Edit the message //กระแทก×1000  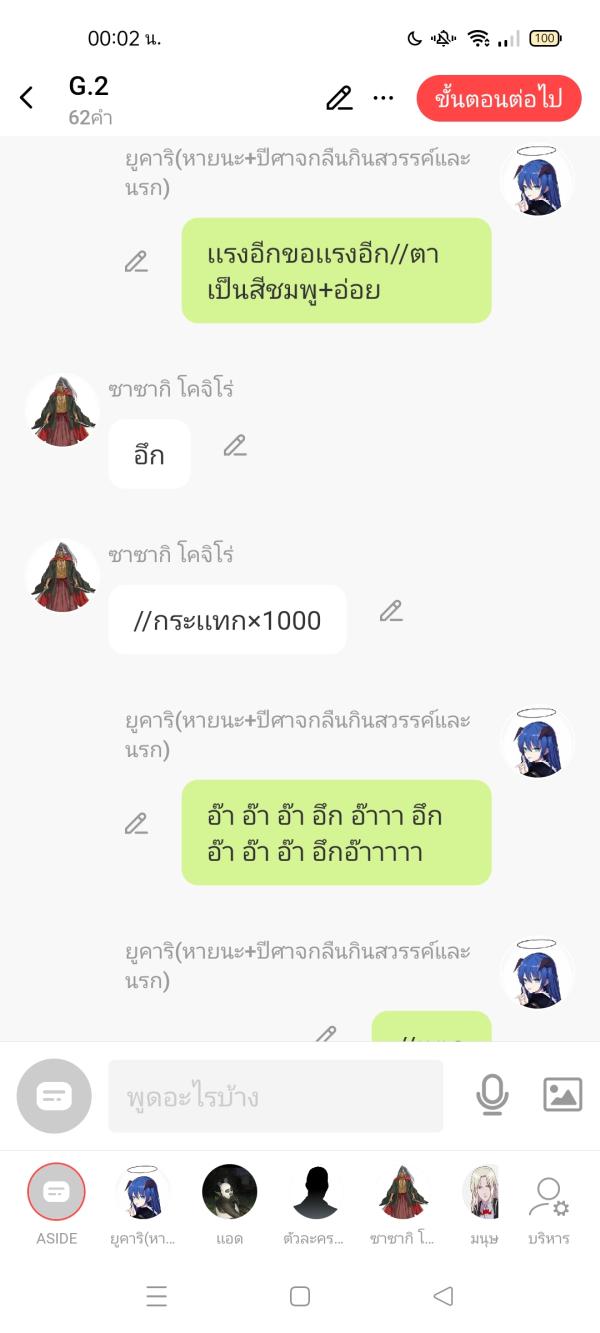(x=391, y=611)
